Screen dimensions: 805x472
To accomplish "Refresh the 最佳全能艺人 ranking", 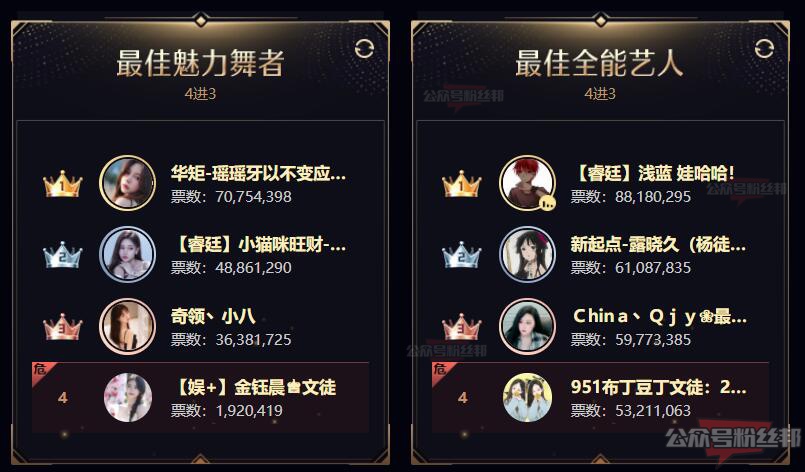I will tap(764, 49).
